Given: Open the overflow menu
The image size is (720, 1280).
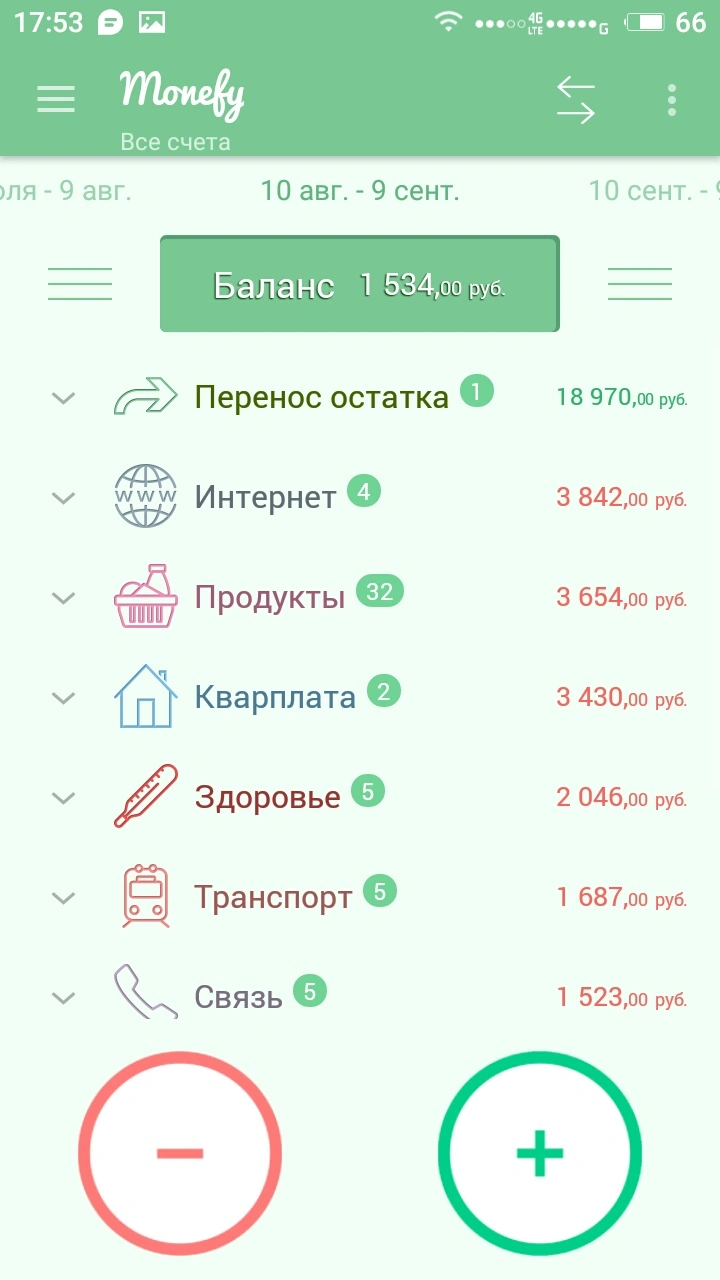Looking at the screenshot, I should [x=671, y=100].
